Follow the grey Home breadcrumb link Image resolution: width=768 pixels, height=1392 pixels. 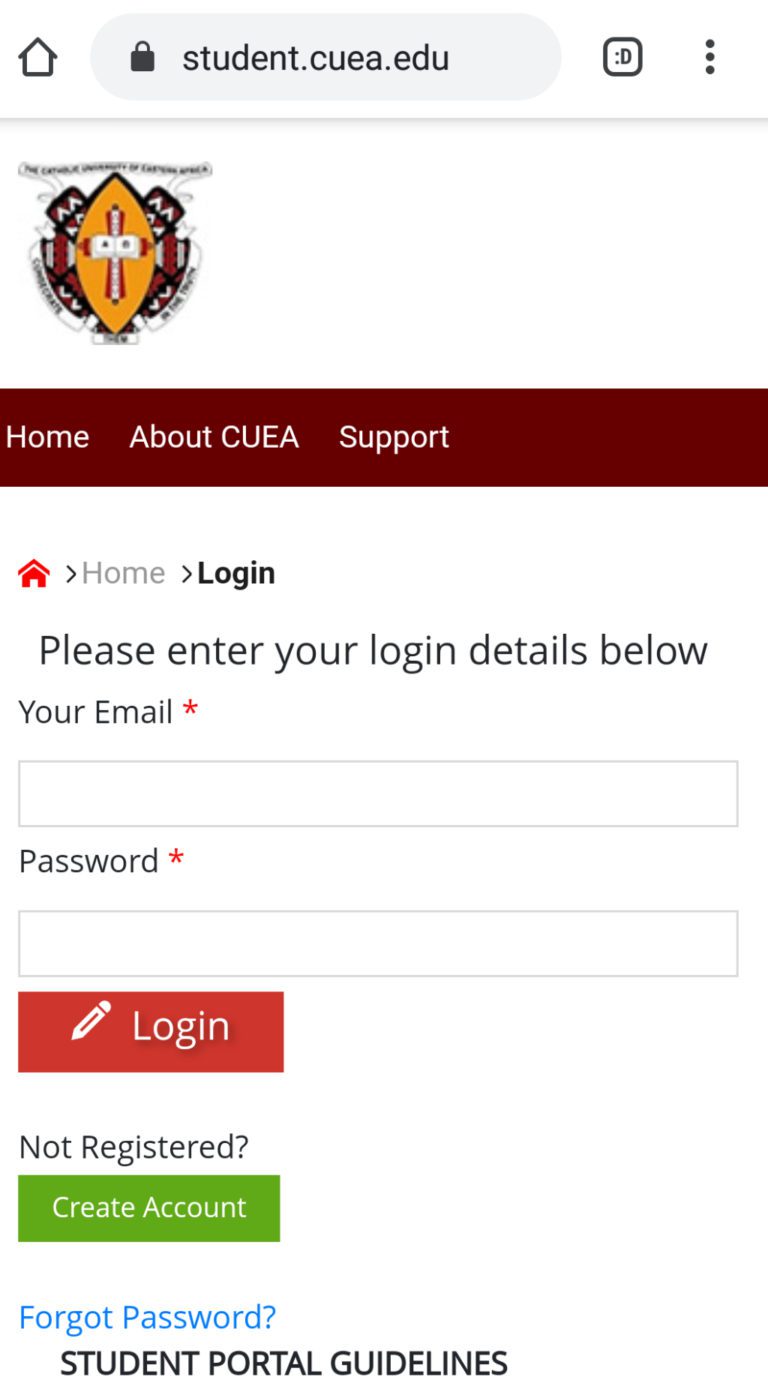pyautogui.click(x=123, y=573)
